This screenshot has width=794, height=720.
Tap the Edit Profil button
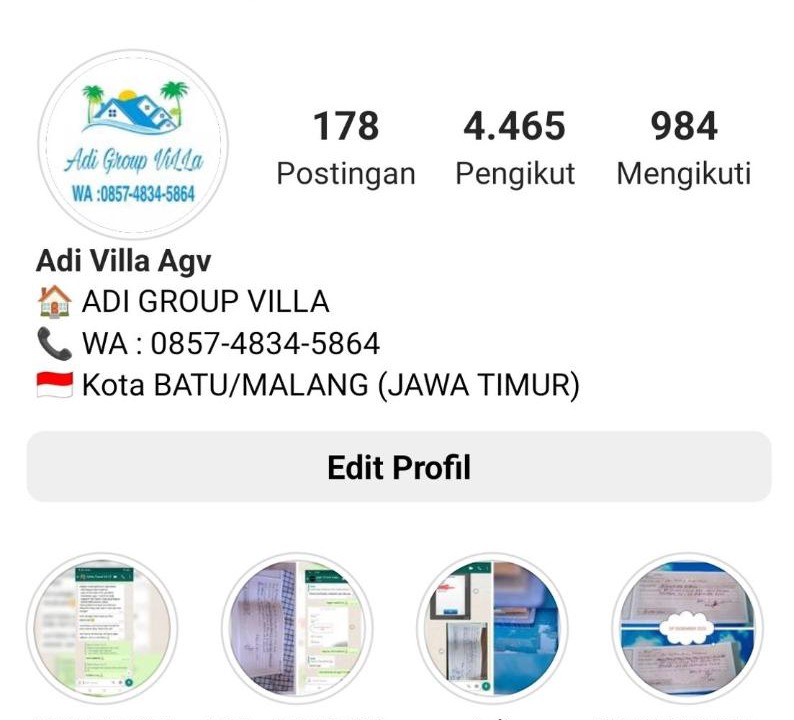(x=398, y=467)
